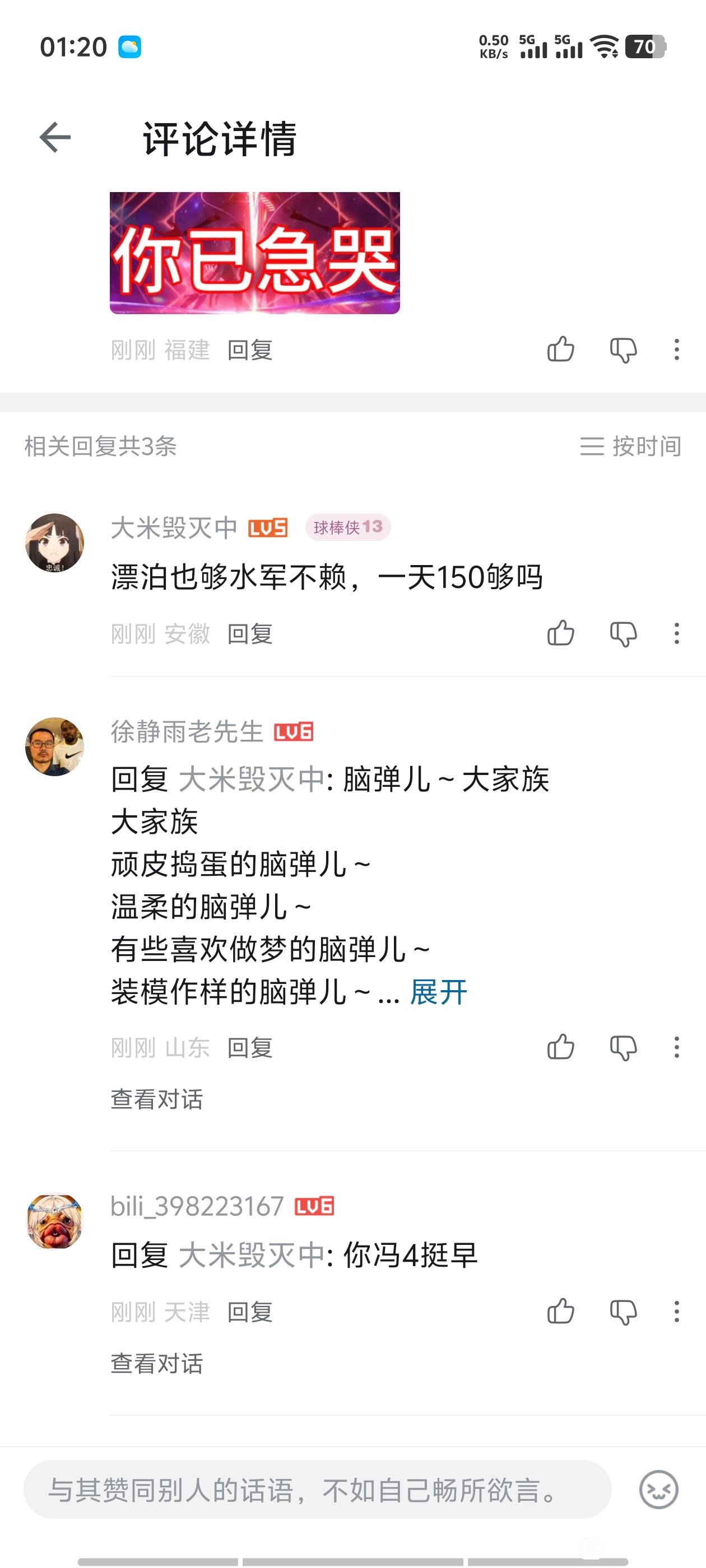Open 大米毁灭中's avatar
The width and height of the screenshot is (706, 1568).
pyautogui.click(x=55, y=542)
